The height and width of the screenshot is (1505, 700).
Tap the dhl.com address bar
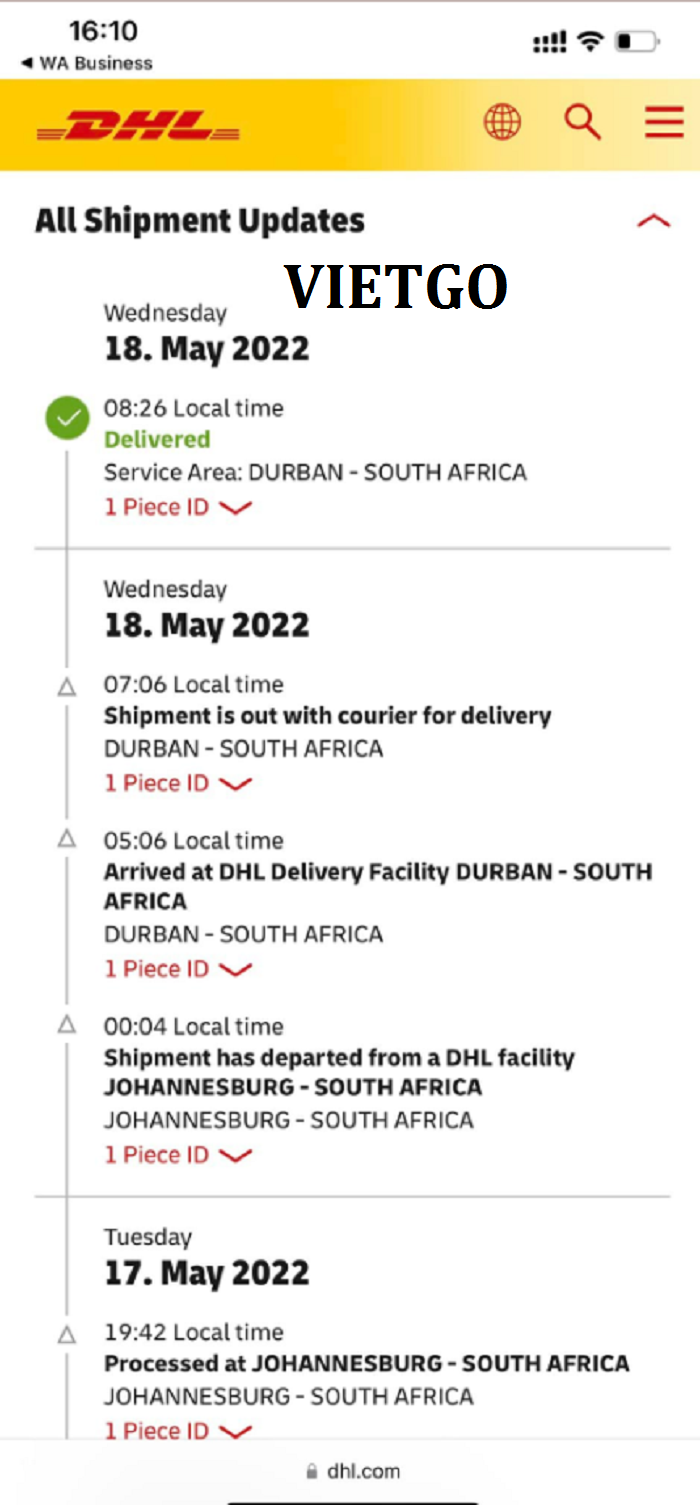[x=352, y=1471]
